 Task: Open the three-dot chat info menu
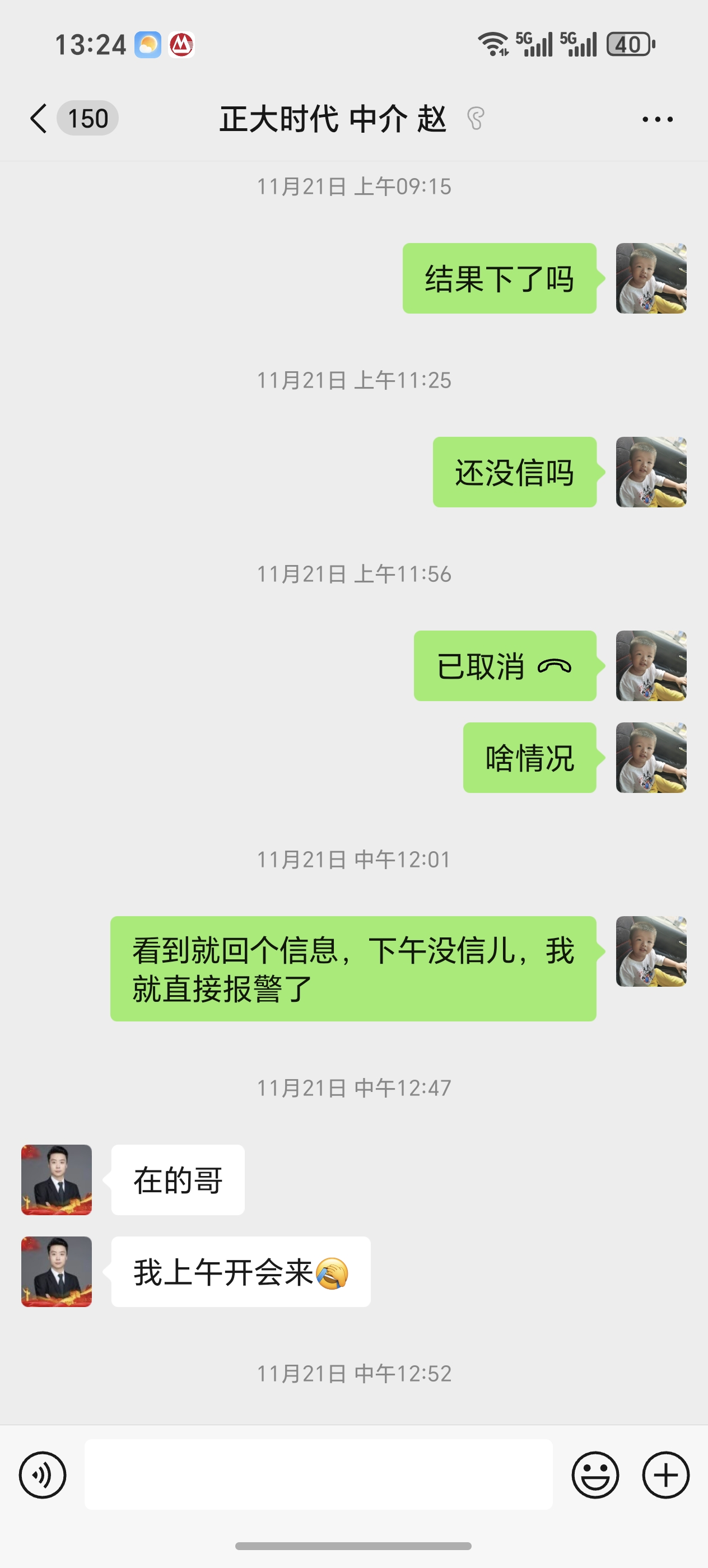[x=658, y=119]
